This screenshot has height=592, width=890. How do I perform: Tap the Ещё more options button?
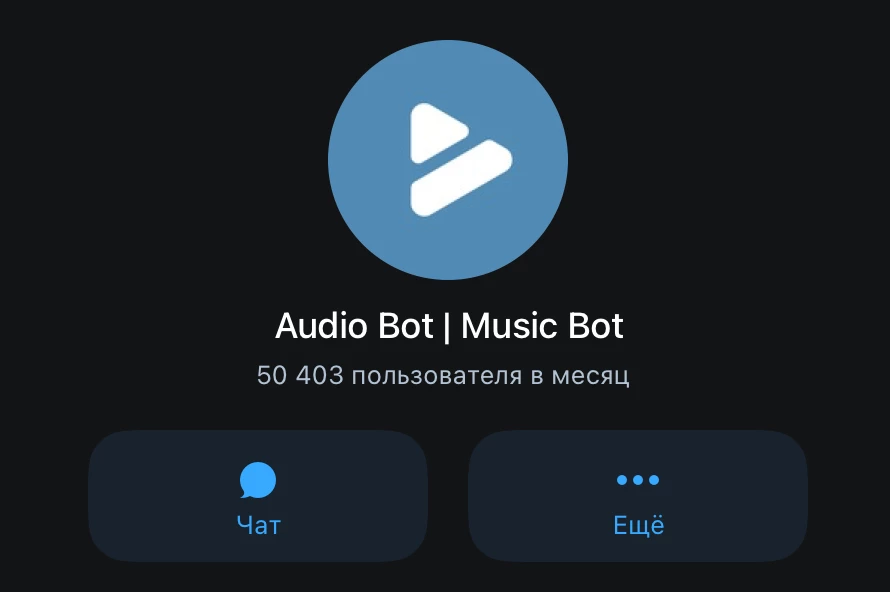tap(638, 497)
